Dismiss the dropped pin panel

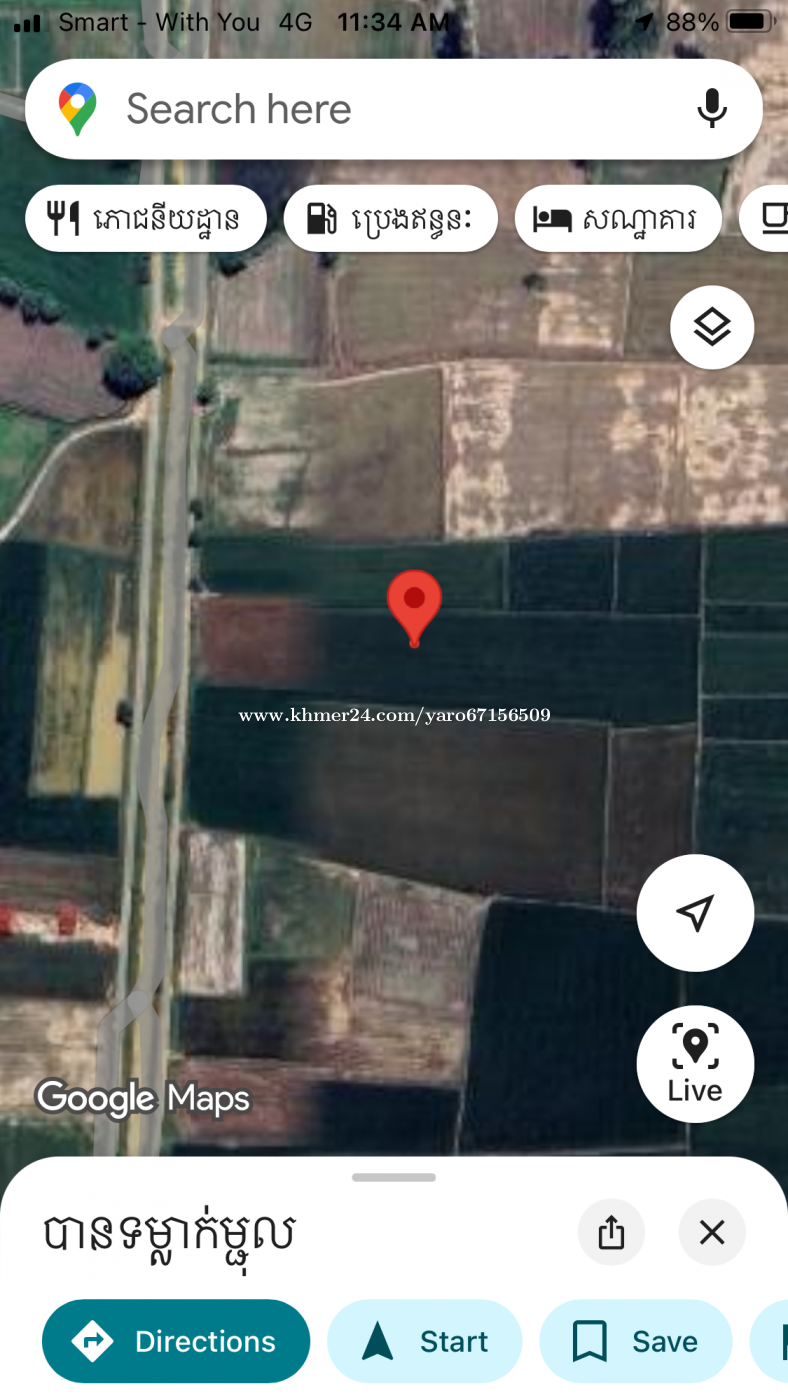tap(712, 1233)
